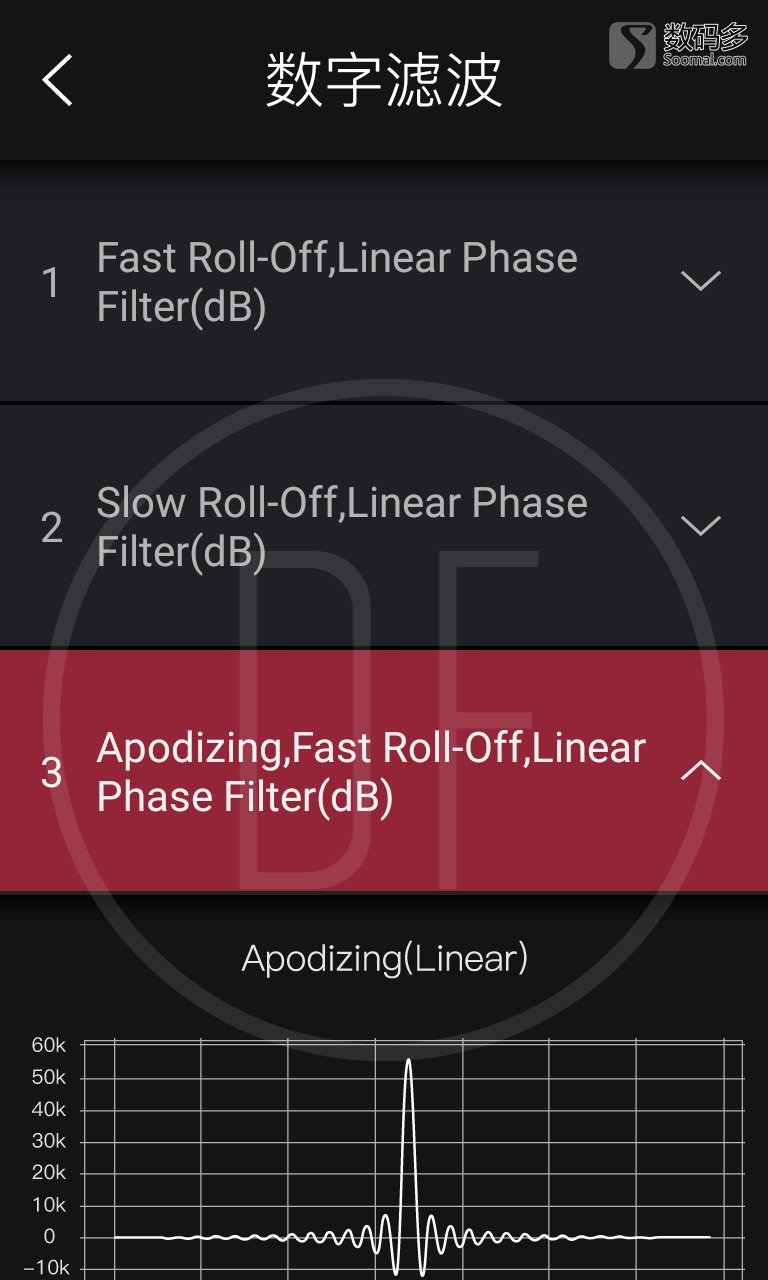This screenshot has width=768, height=1280.
Task: Expand the Fast Roll-Off filter chevron
Action: click(x=700, y=281)
